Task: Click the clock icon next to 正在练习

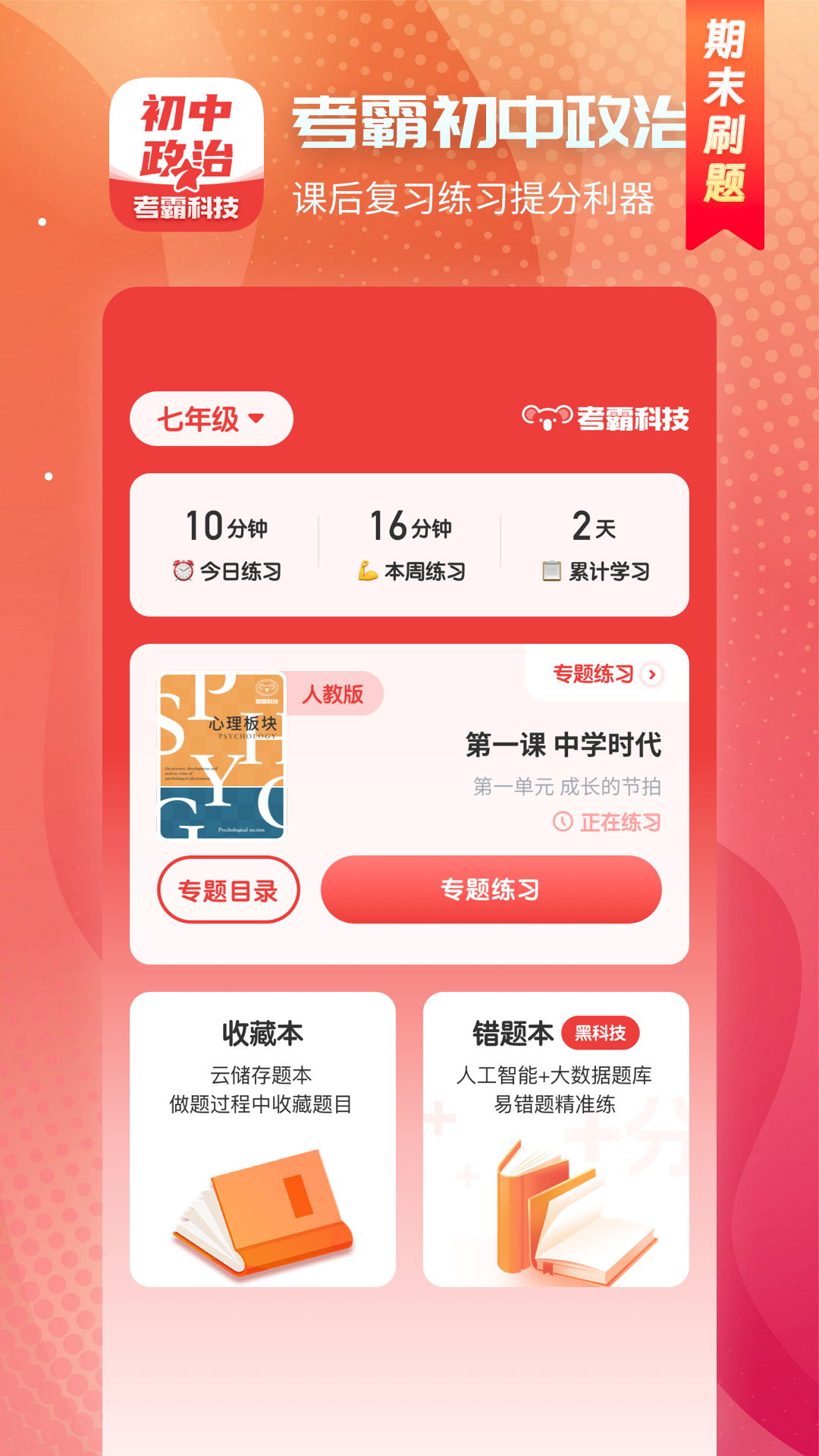Action: [561, 821]
